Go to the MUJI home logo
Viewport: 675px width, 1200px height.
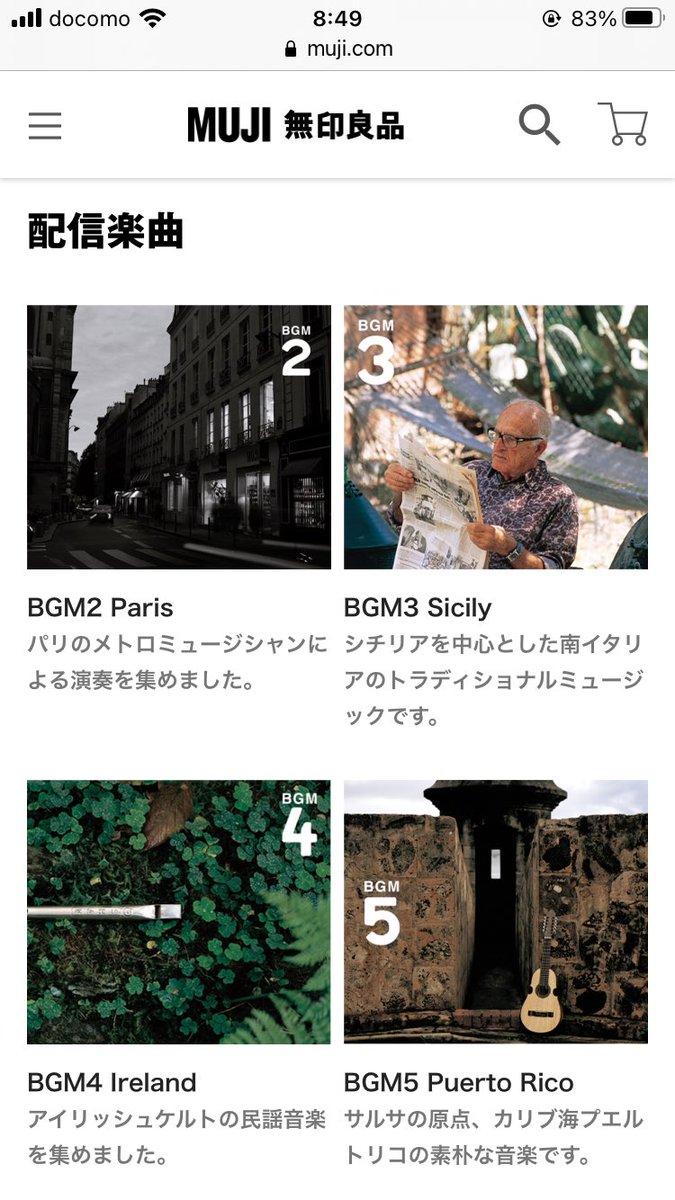point(296,126)
